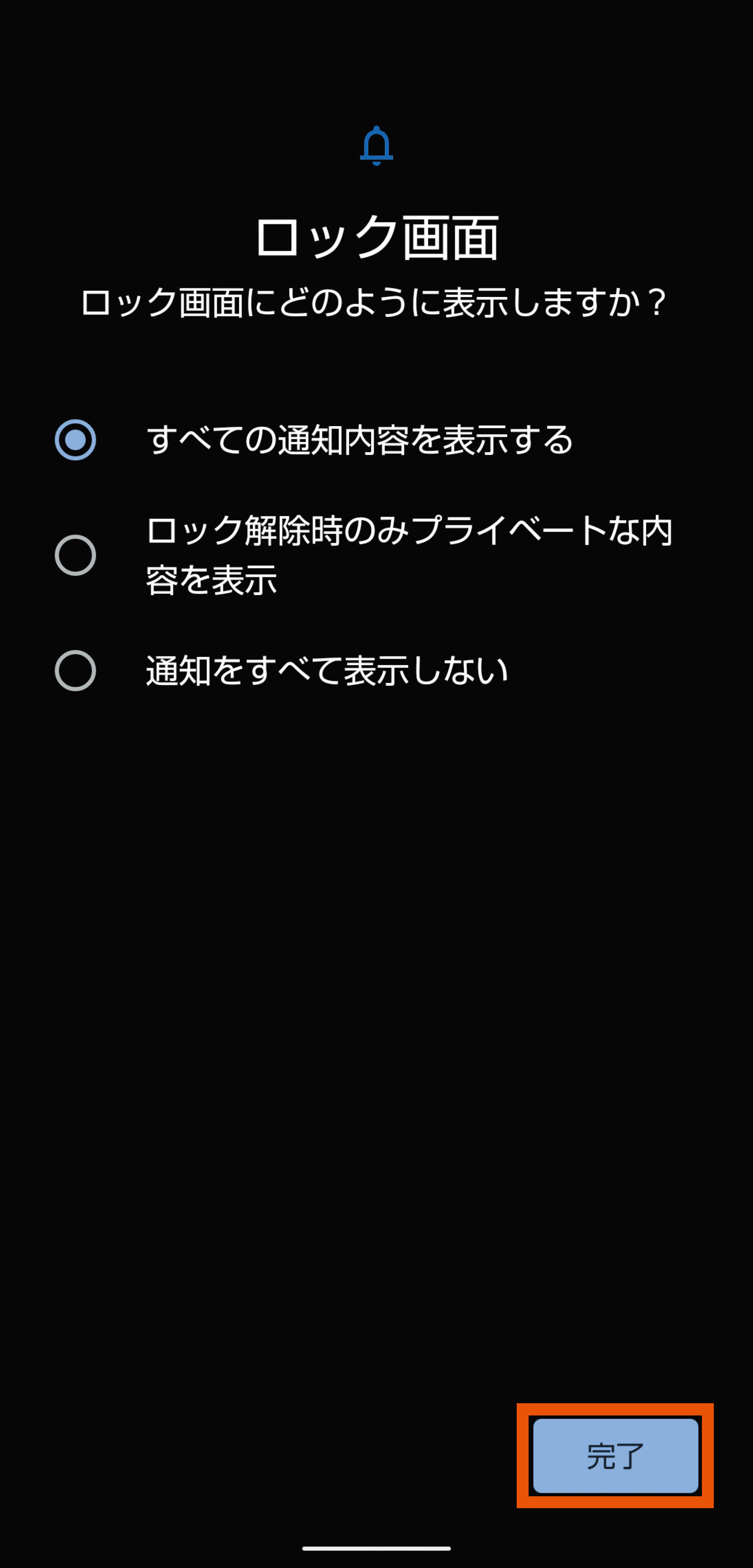The height and width of the screenshot is (1568, 753).
Task: Select 通知をすべて表示しない option
Action: 76,671
